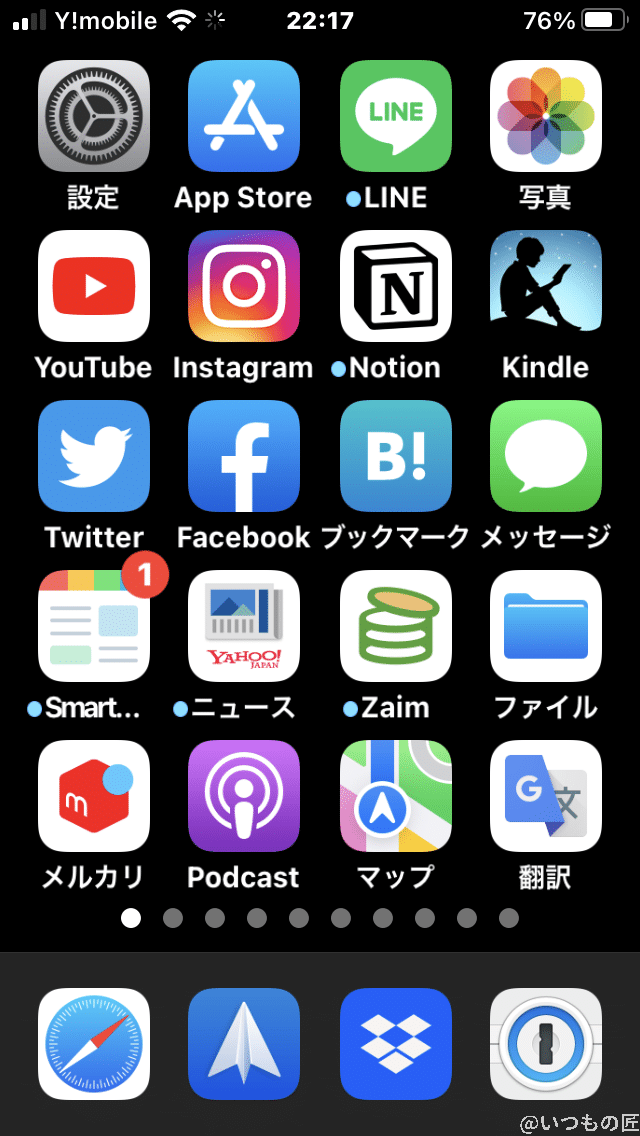This screenshot has width=640, height=1136.
Task: Launch the メルカリ (Mercari) app
Action: pos(94,796)
